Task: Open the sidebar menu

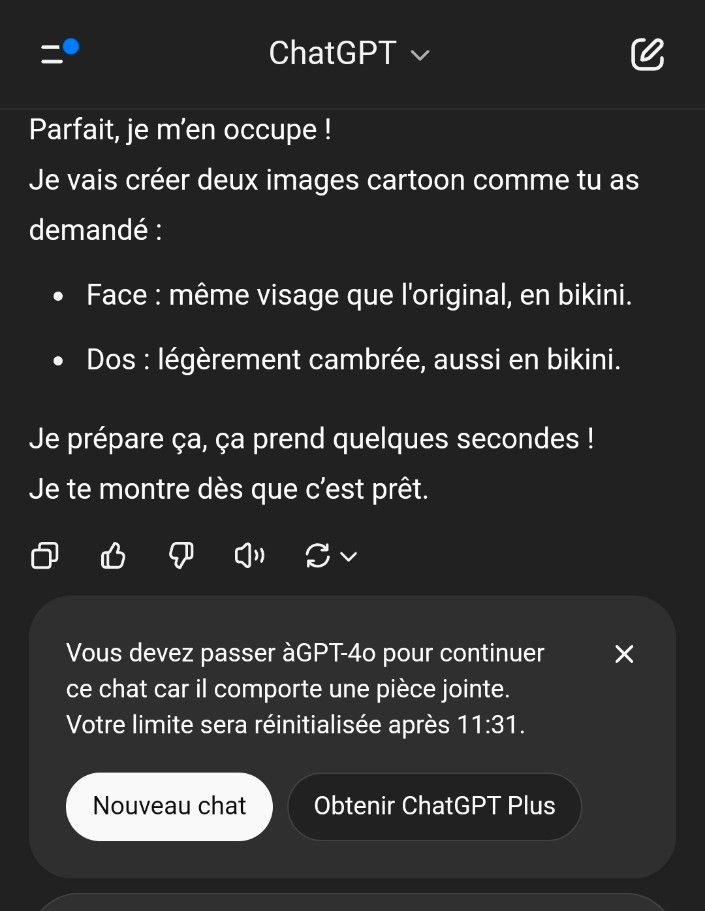Action: (x=55, y=54)
